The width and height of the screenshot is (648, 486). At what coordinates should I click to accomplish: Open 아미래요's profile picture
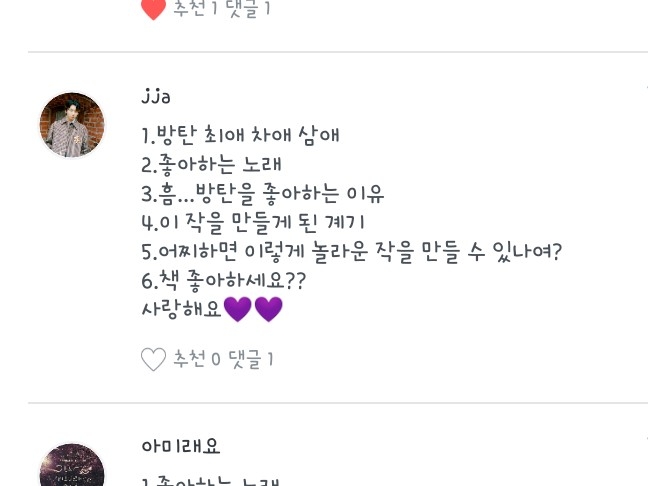click(x=72, y=470)
